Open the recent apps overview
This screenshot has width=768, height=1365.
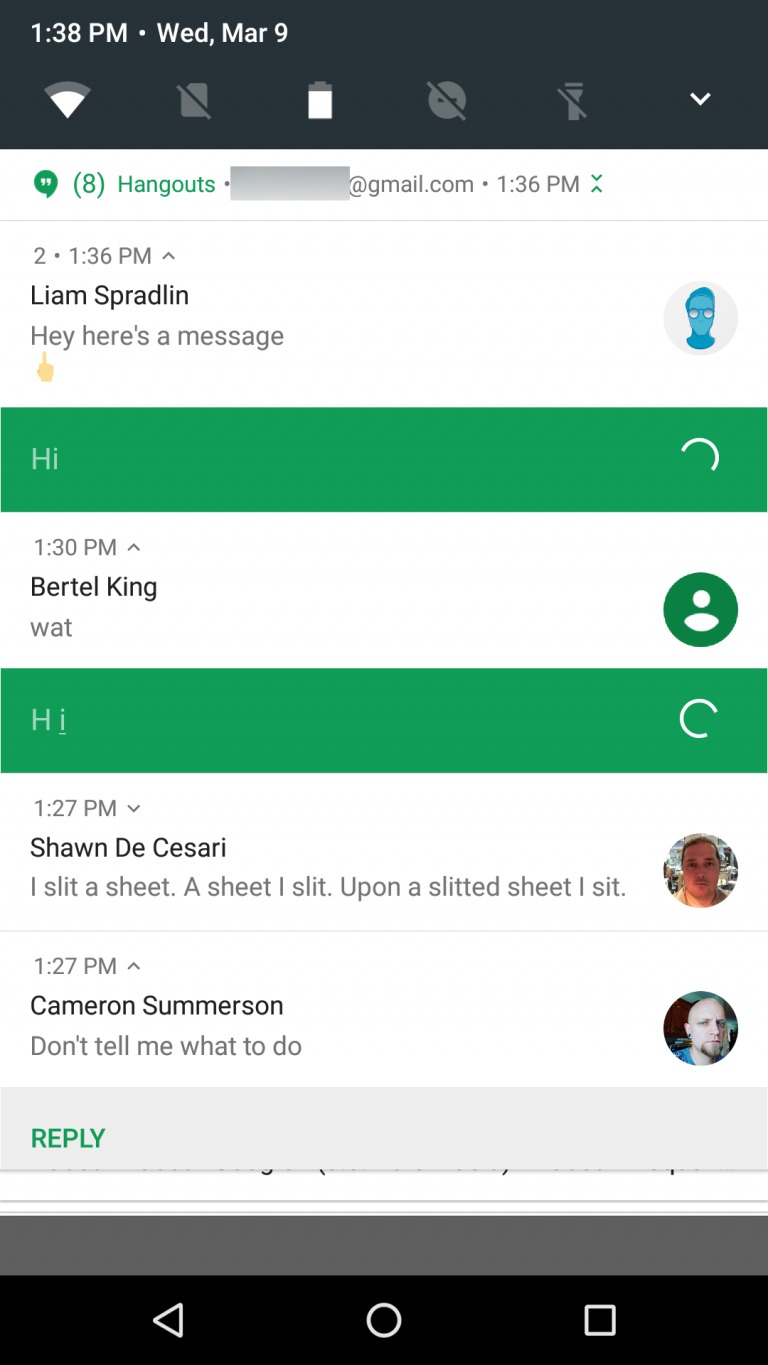(x=599, y=1320)
